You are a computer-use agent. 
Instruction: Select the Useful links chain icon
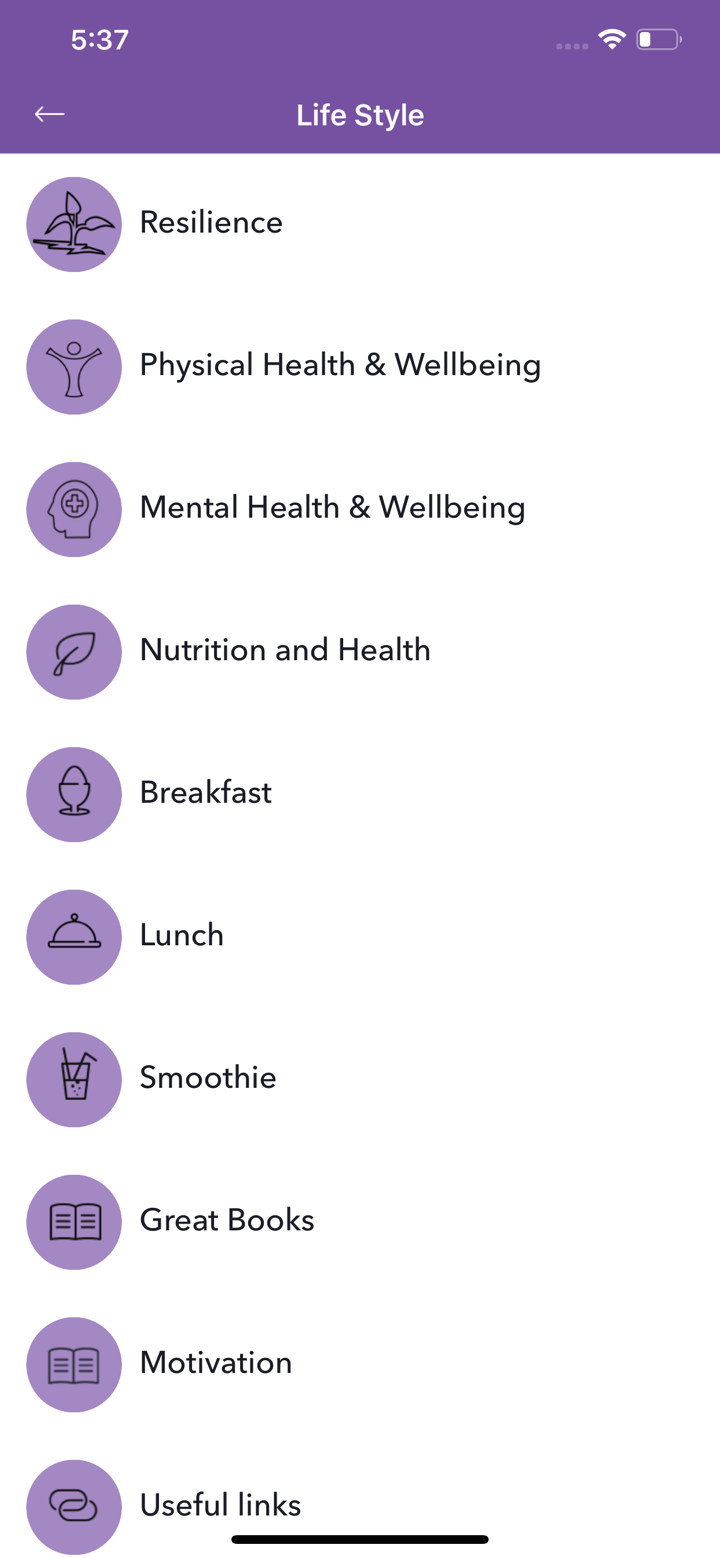point(74,1507)
